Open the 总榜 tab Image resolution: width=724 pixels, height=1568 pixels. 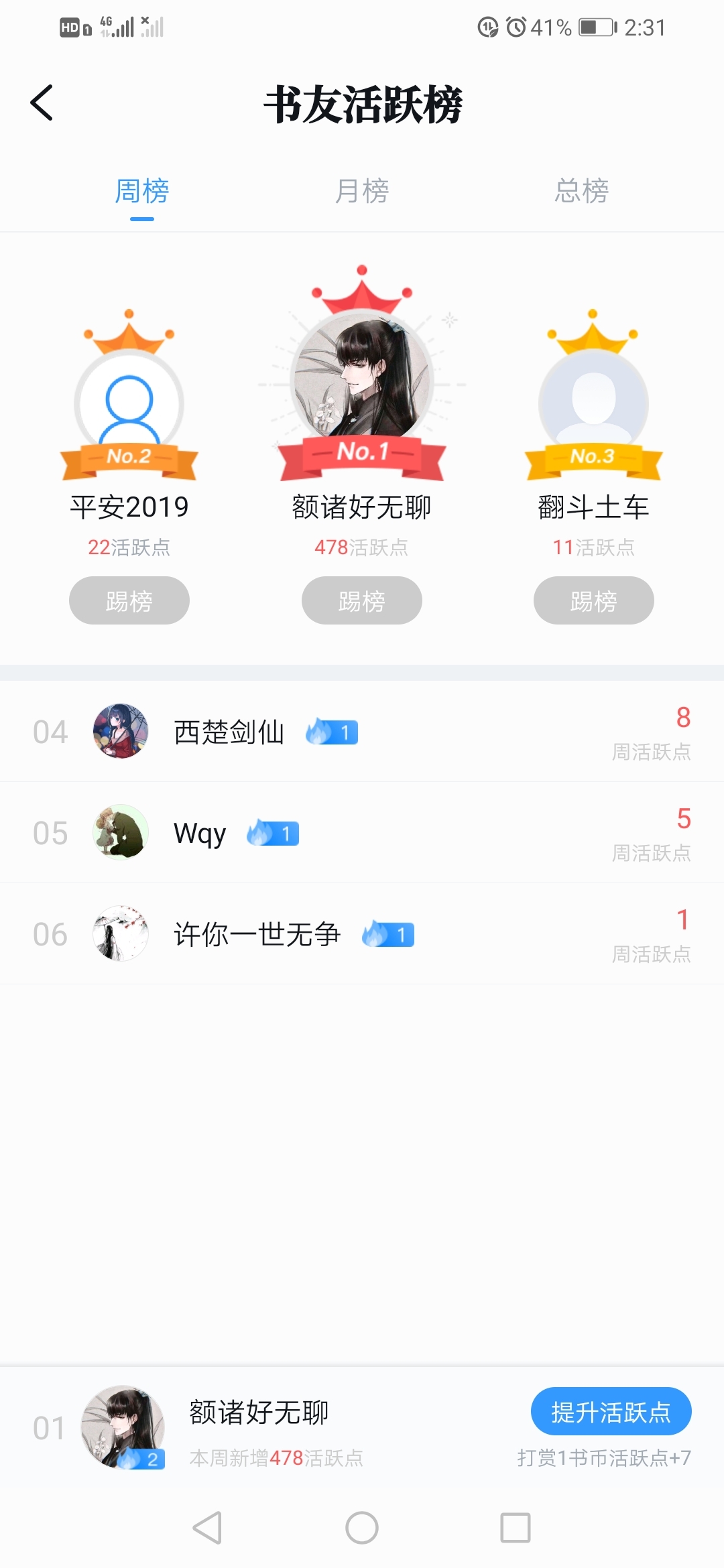(x=581, y=192)
